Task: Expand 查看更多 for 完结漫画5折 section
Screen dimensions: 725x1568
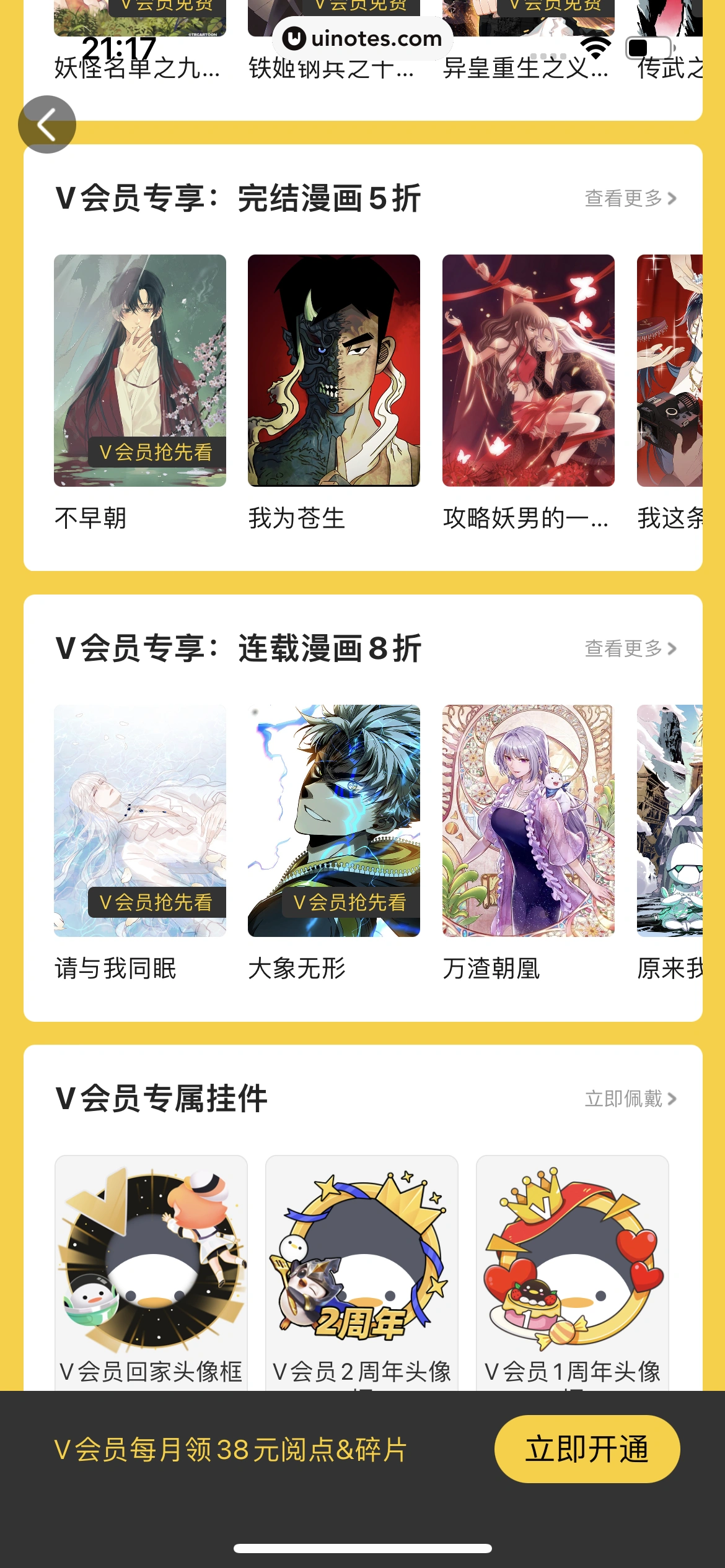Action: (x=630, y=197)
